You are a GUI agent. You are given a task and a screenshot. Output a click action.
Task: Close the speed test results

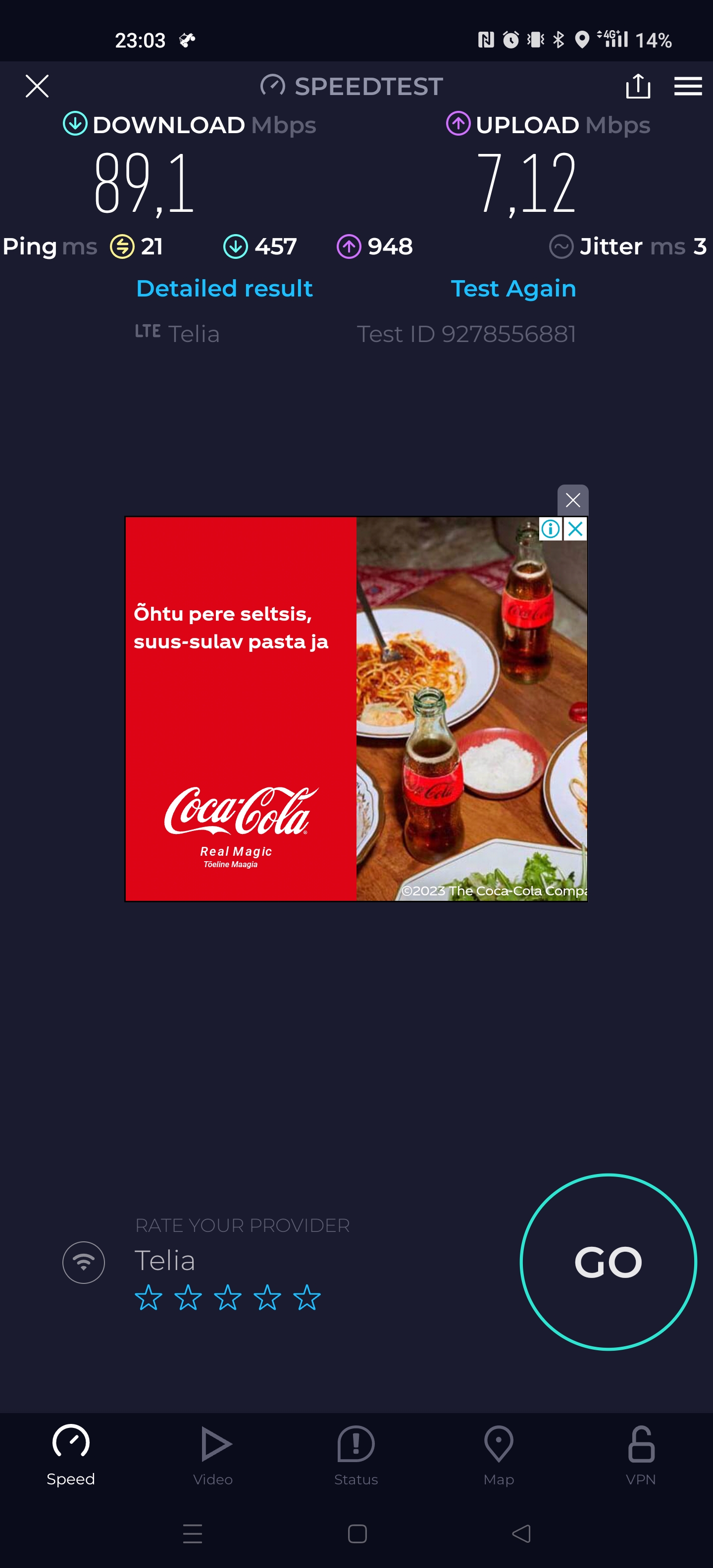tap(37, 86)
